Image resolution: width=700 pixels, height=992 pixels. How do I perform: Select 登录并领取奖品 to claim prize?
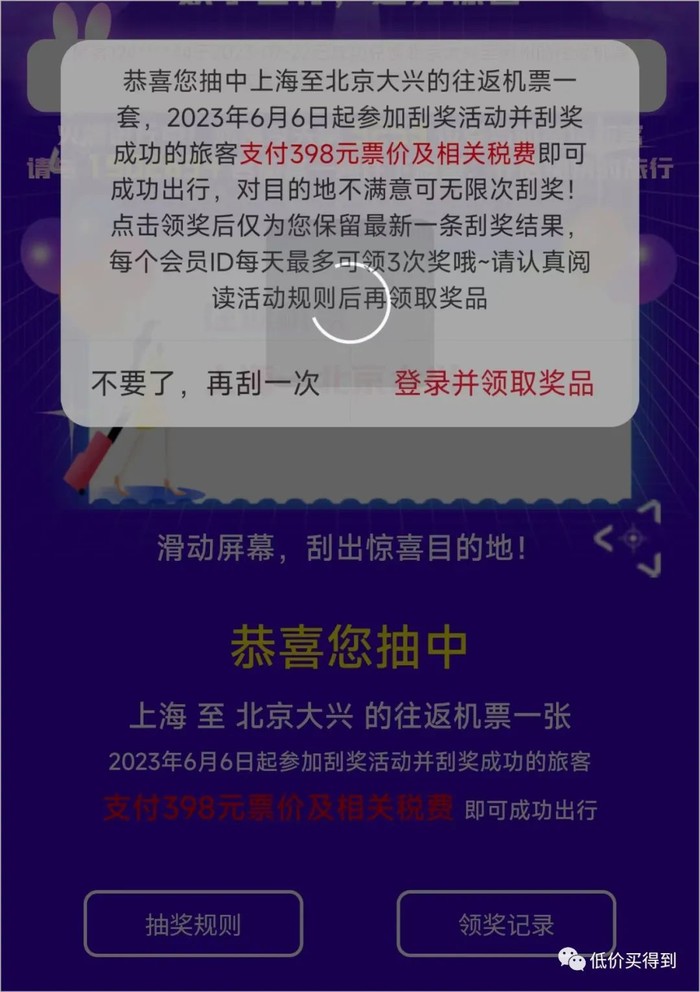pyautogui.click(x=493, y=384)
